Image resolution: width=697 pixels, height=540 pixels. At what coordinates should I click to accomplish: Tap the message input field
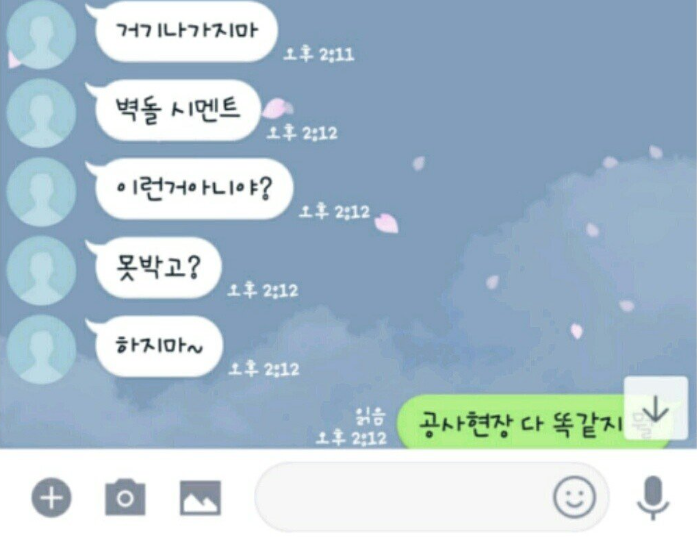[400, 497]
